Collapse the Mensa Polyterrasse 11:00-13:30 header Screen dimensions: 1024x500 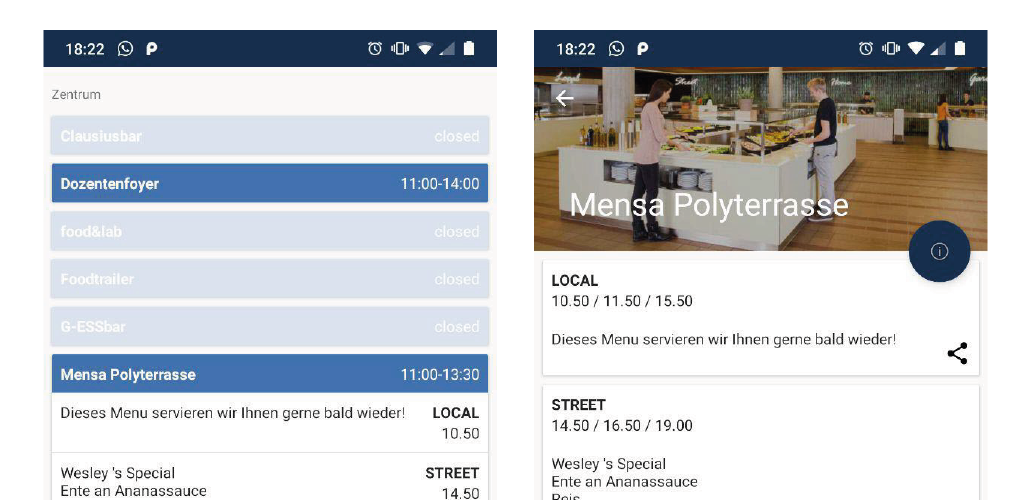coord(270,374)
